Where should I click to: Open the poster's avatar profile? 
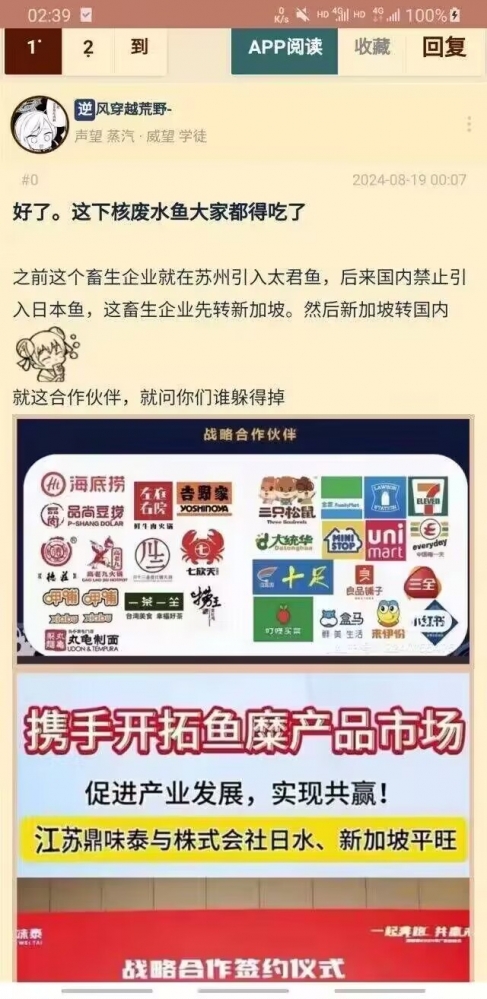click(x=40, y=125)
